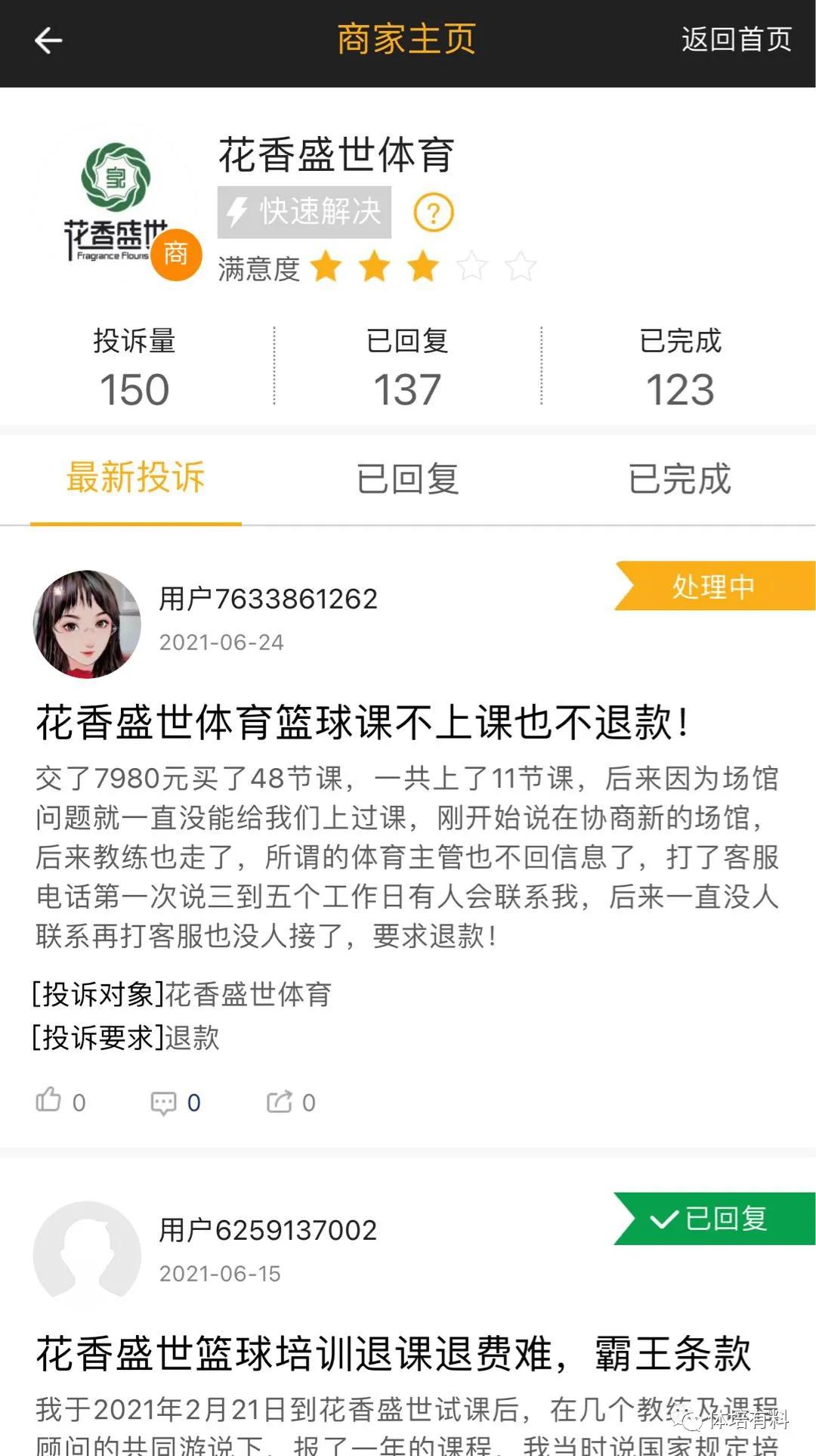Image resolution: width=816 pixels, height=1456 pixels.
Task: Expand the 投诉量 150 statistics
Action: pyautogui.click(x=134, y=368)
